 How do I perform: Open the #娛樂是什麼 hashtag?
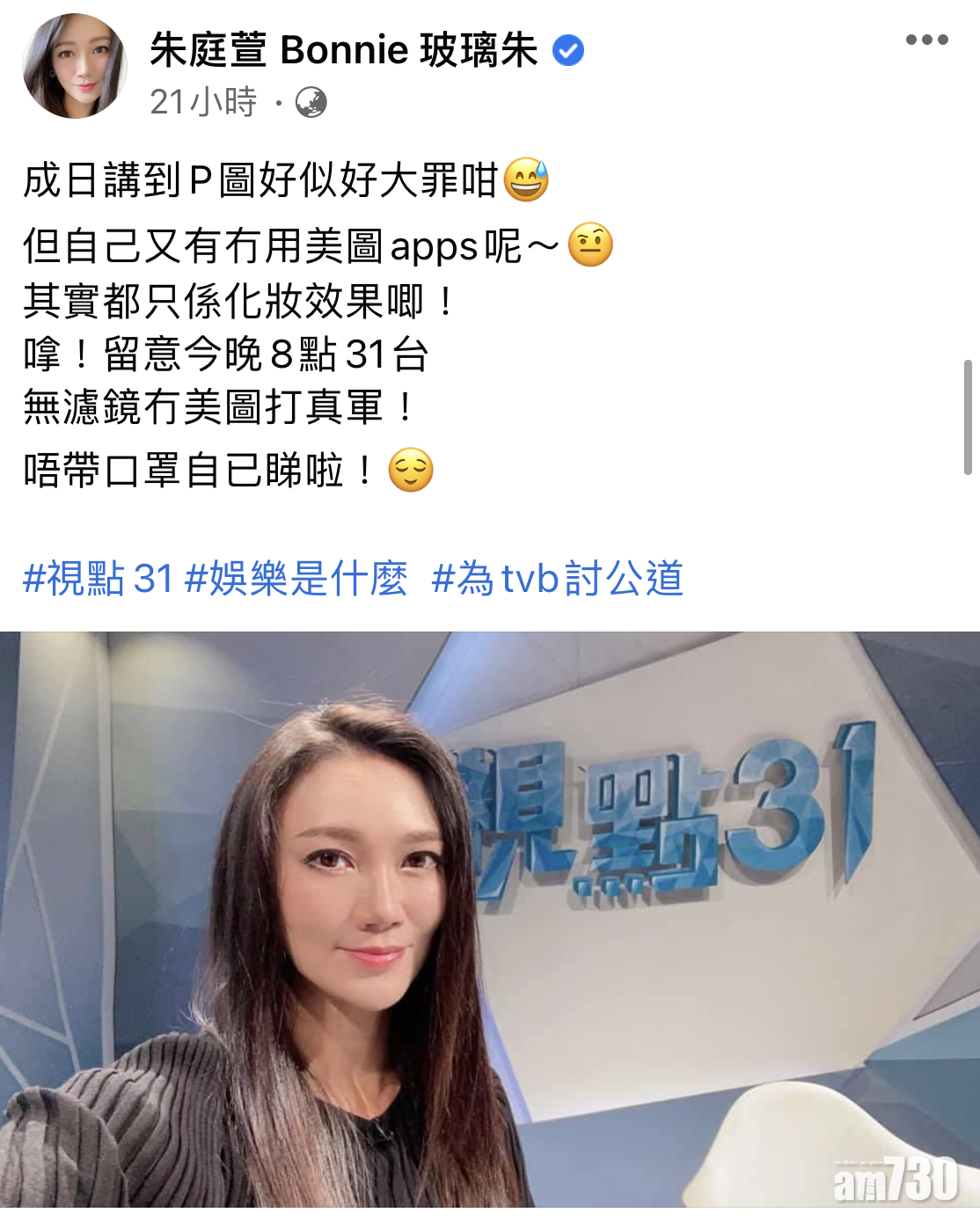point(296,579)
